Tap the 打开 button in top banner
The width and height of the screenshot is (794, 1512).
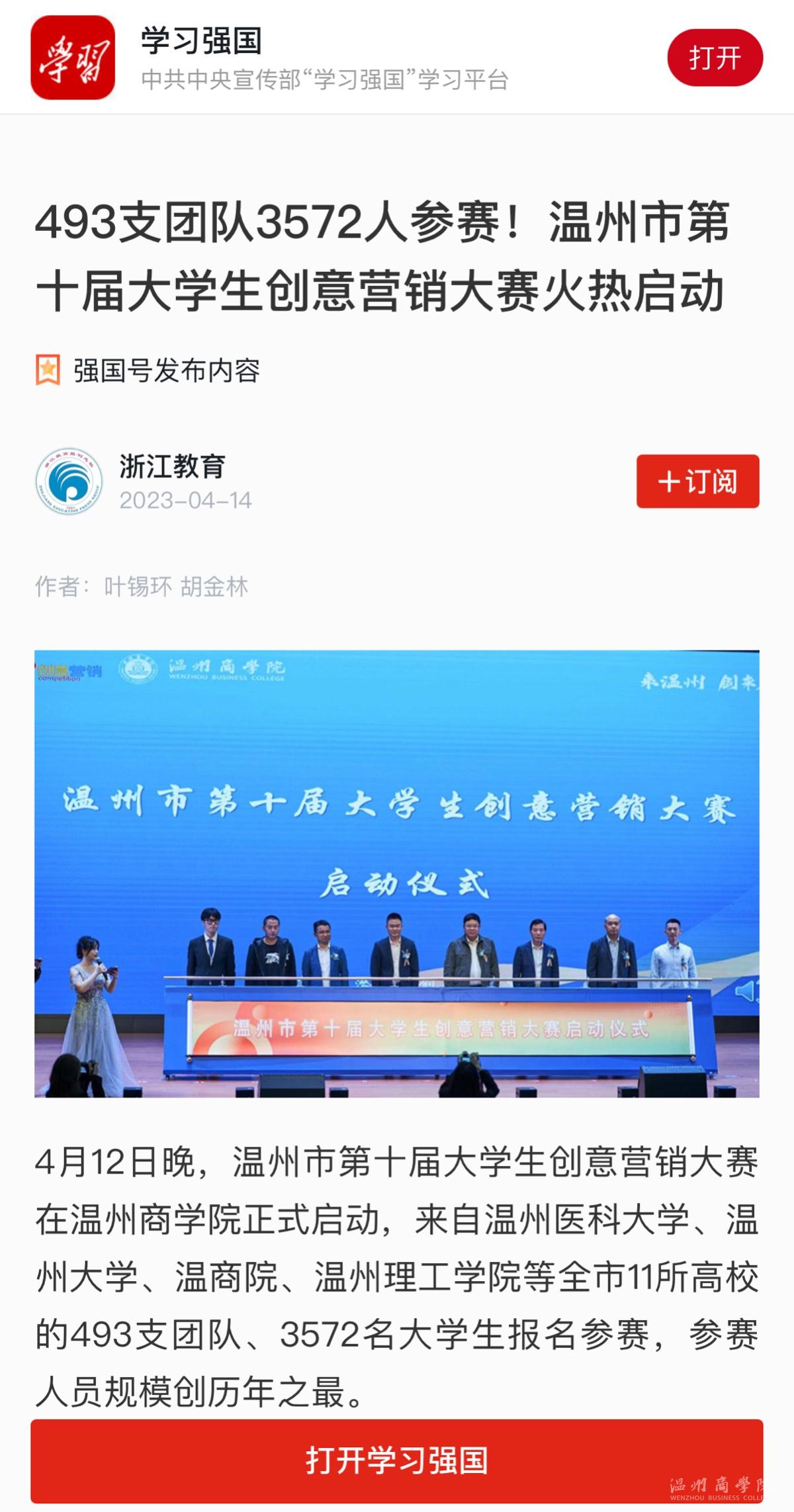[715, 58]
